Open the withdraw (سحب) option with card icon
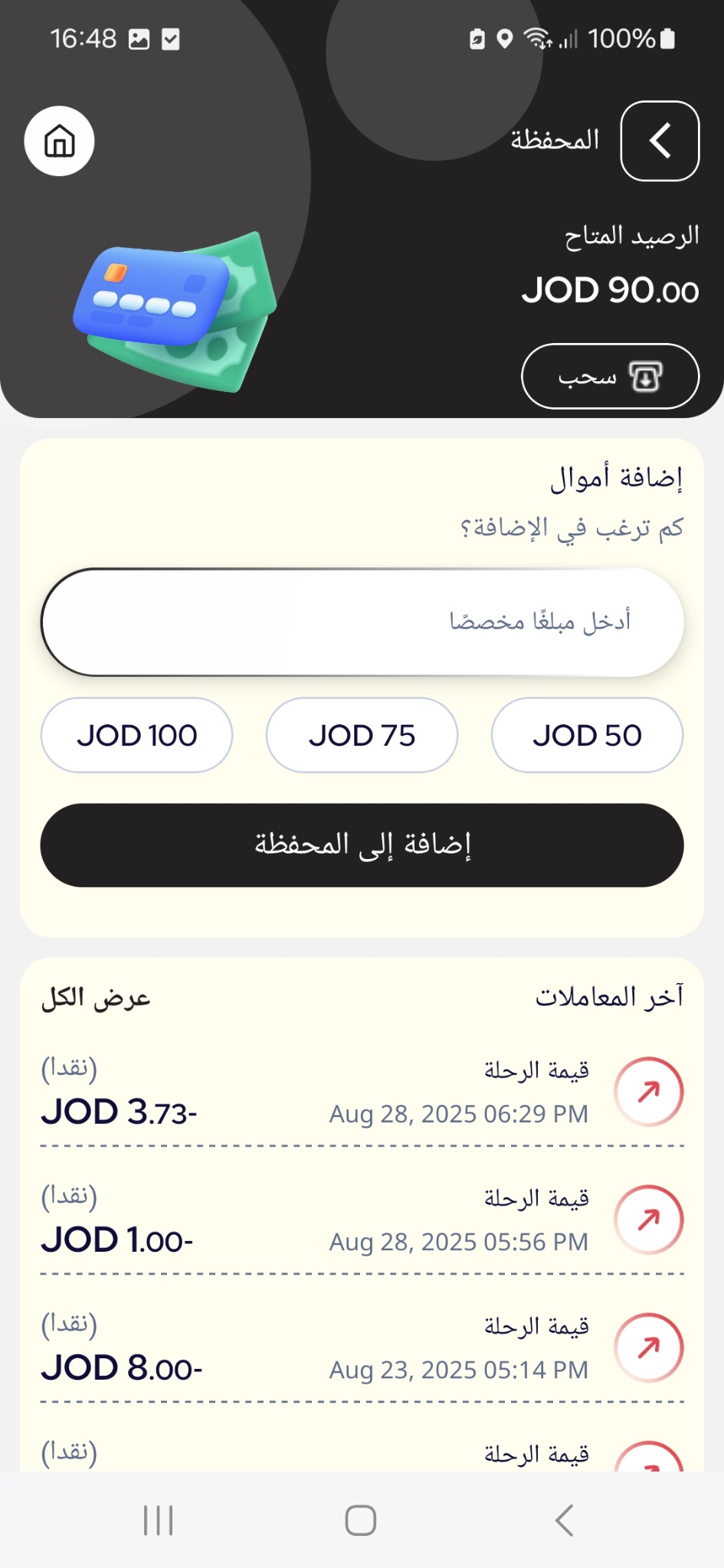This screenshot has height=1568, width=724. pyautogui.click(x=609, y=376)
